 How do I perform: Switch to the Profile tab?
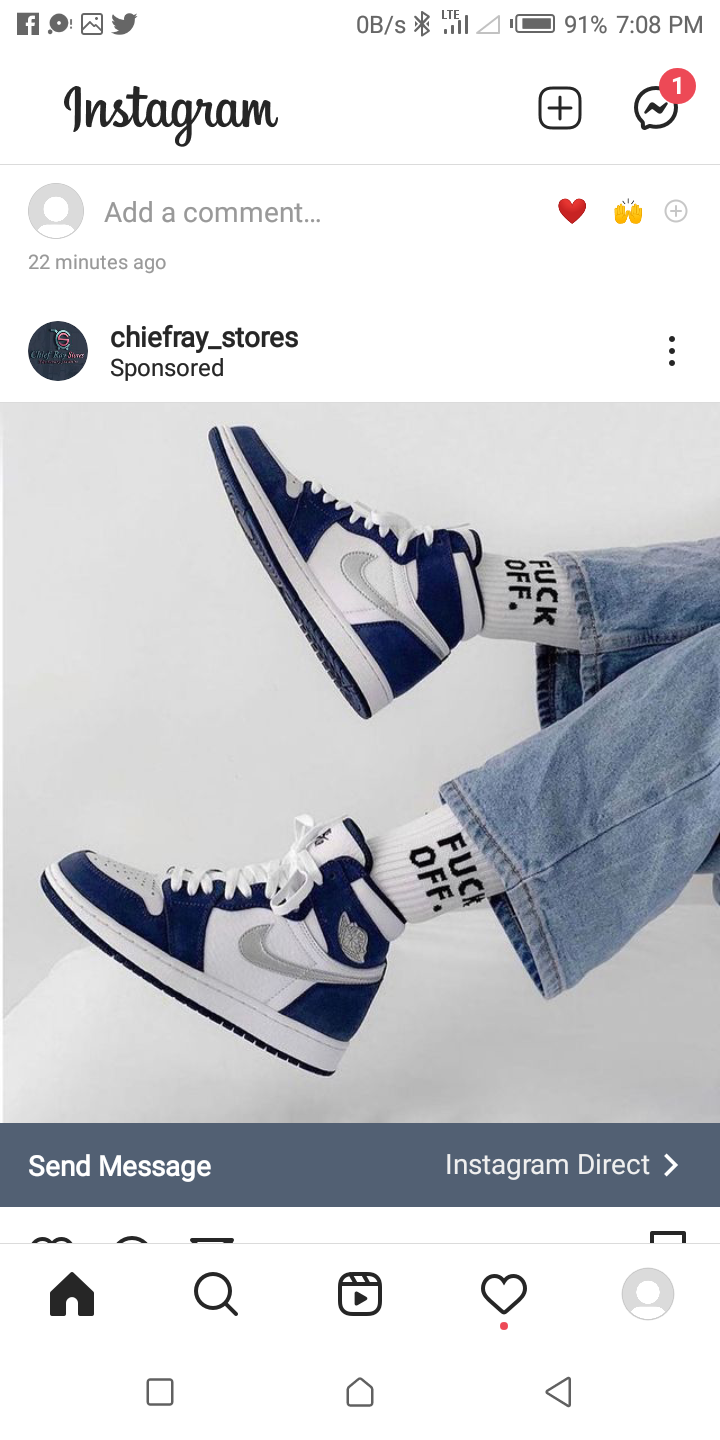[648, 1294]
